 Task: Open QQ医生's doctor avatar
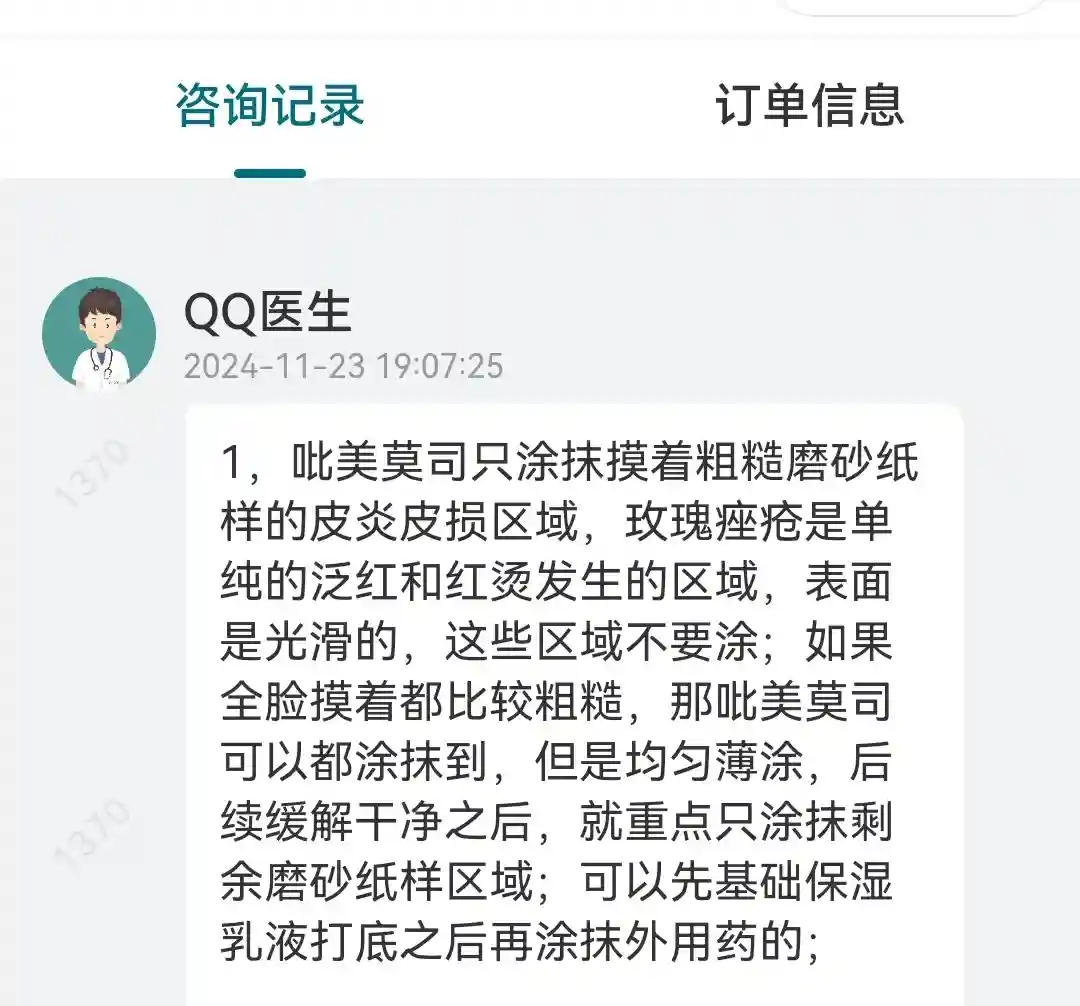pos(99,334)
